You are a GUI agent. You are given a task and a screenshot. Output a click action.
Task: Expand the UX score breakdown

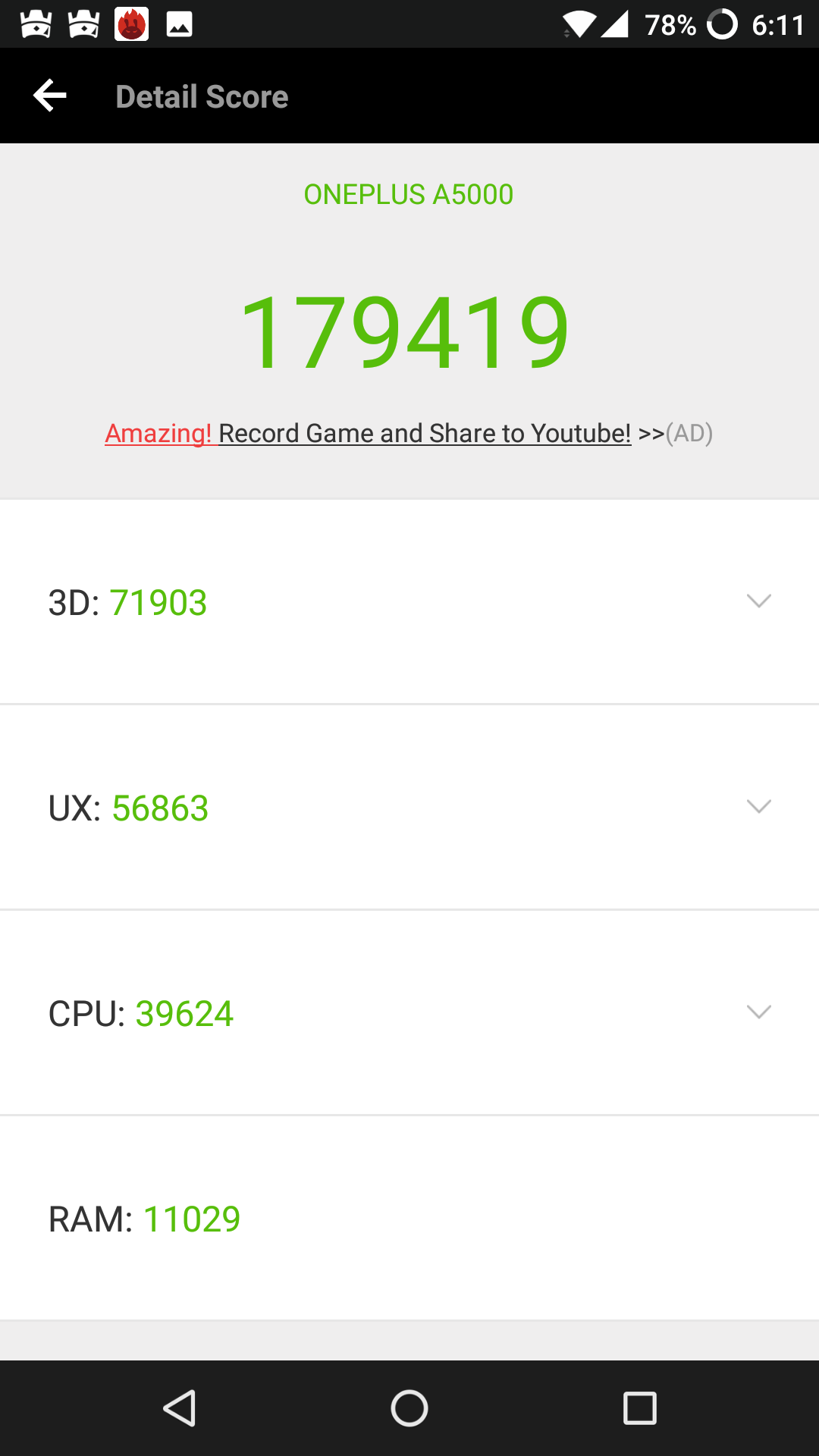click(x=758, y=806)
